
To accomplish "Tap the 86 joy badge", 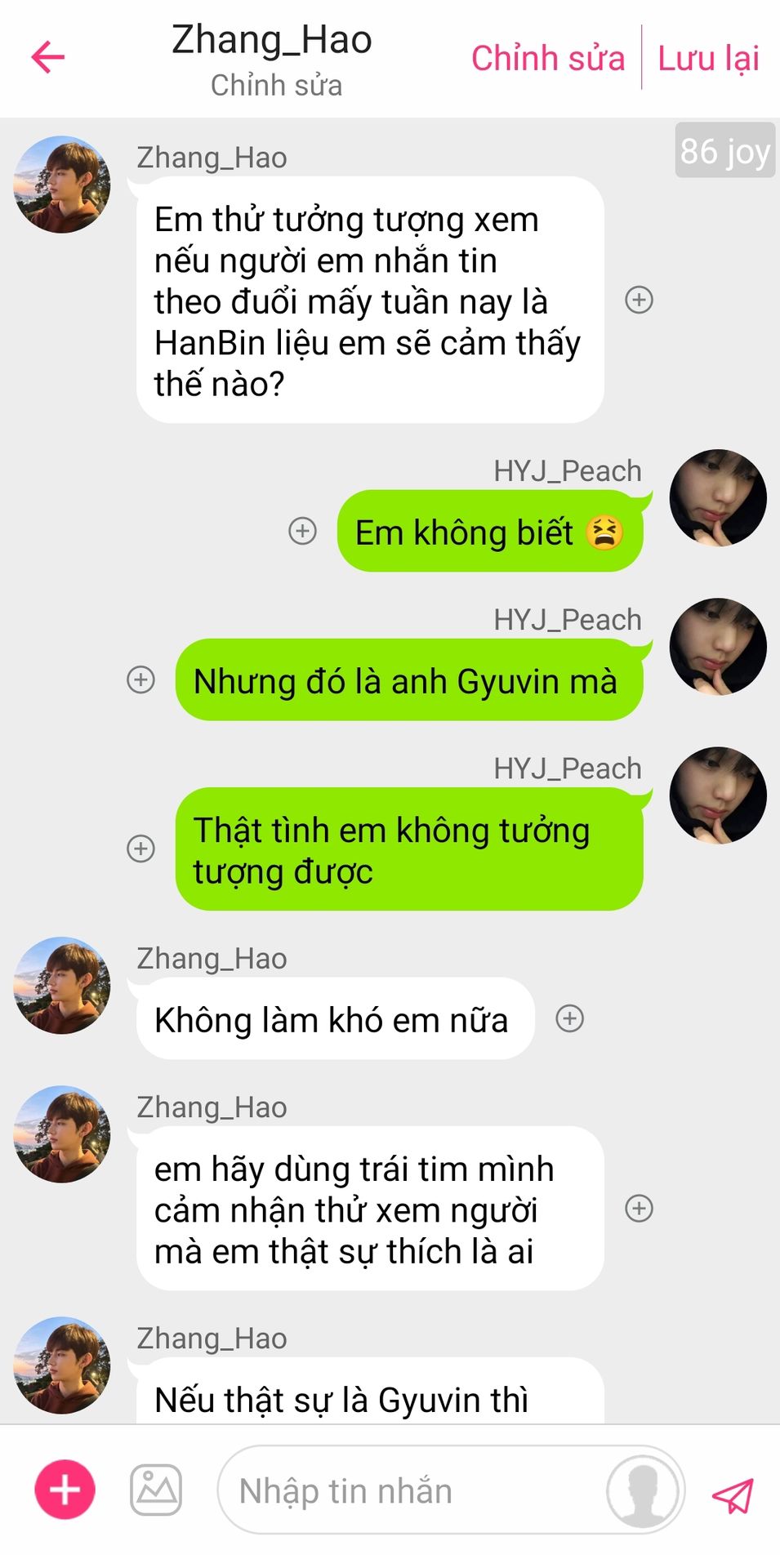I will tap(724, 150).
